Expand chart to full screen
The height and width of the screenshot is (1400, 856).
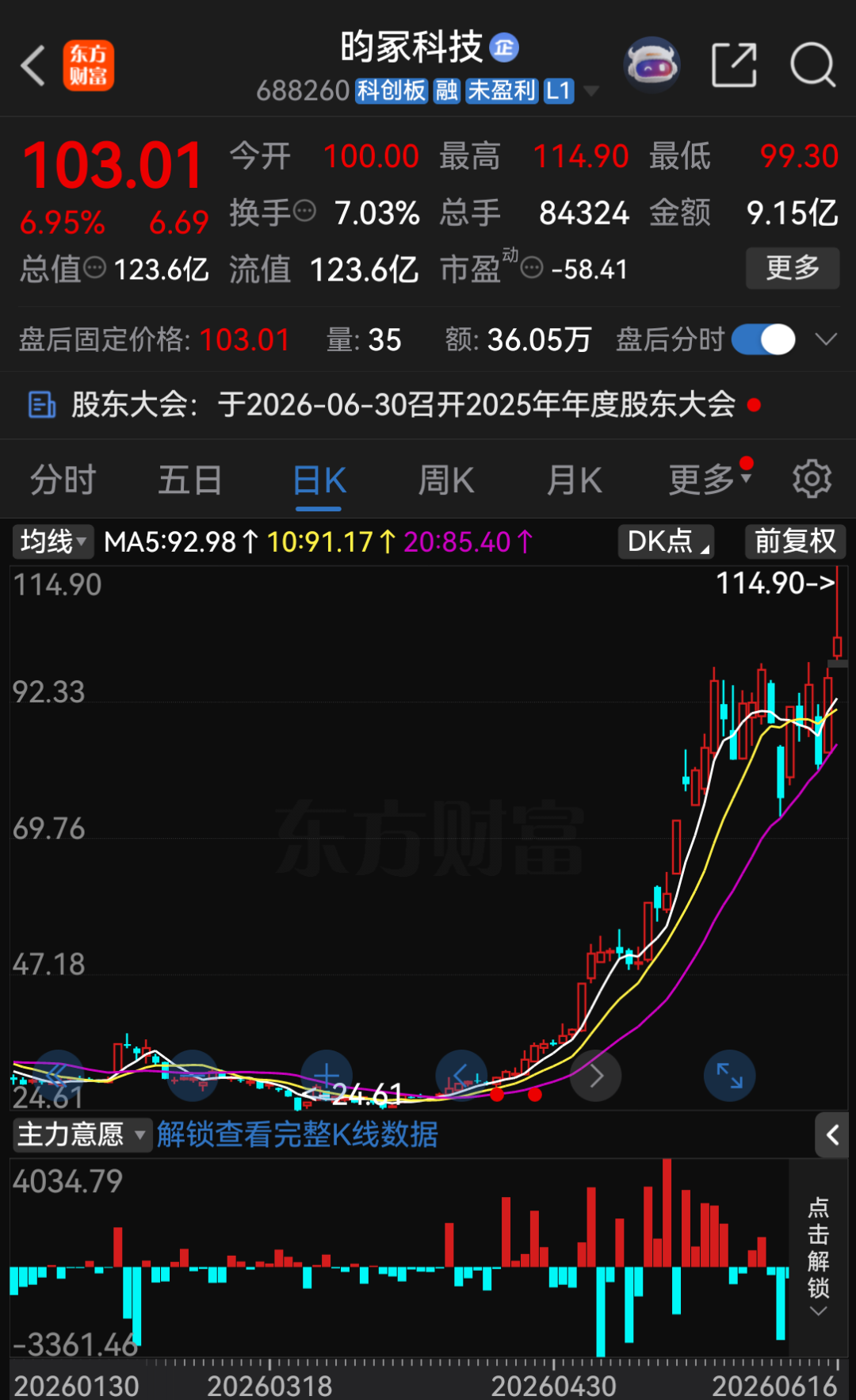pyautogui.click(x=729, y=1076)
